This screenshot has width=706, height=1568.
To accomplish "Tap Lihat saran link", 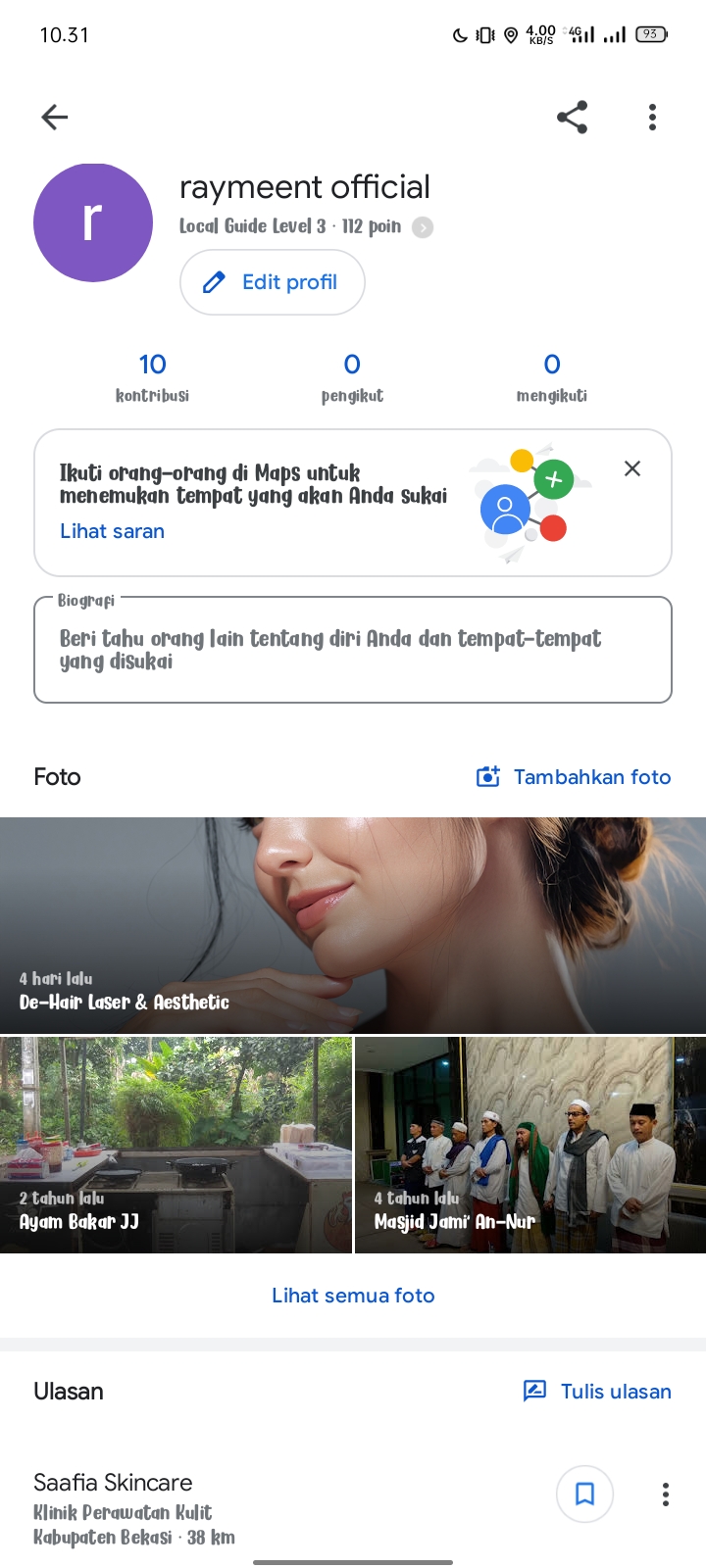I will click(x=112, y=531).
